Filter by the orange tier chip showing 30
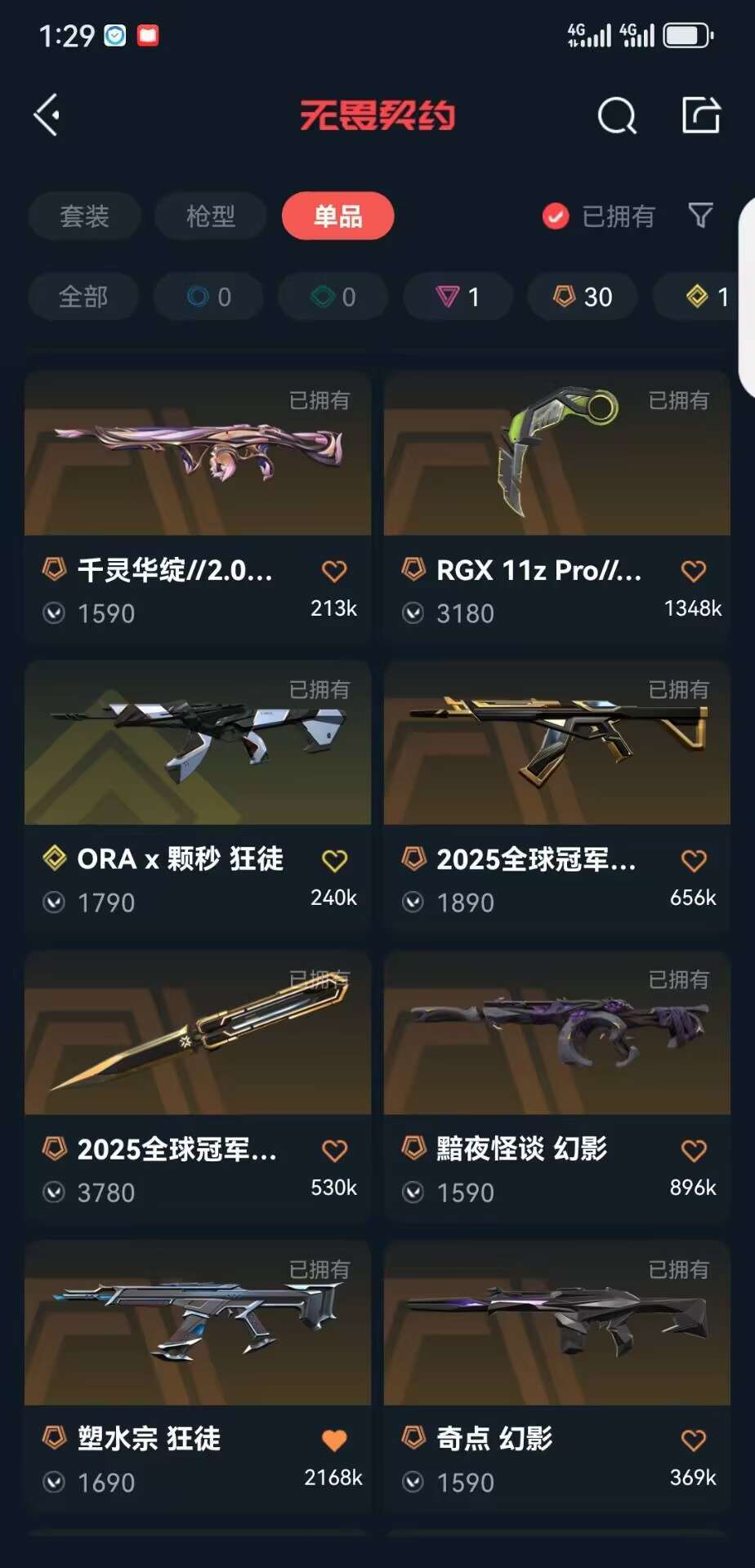 tap(583, 296)
